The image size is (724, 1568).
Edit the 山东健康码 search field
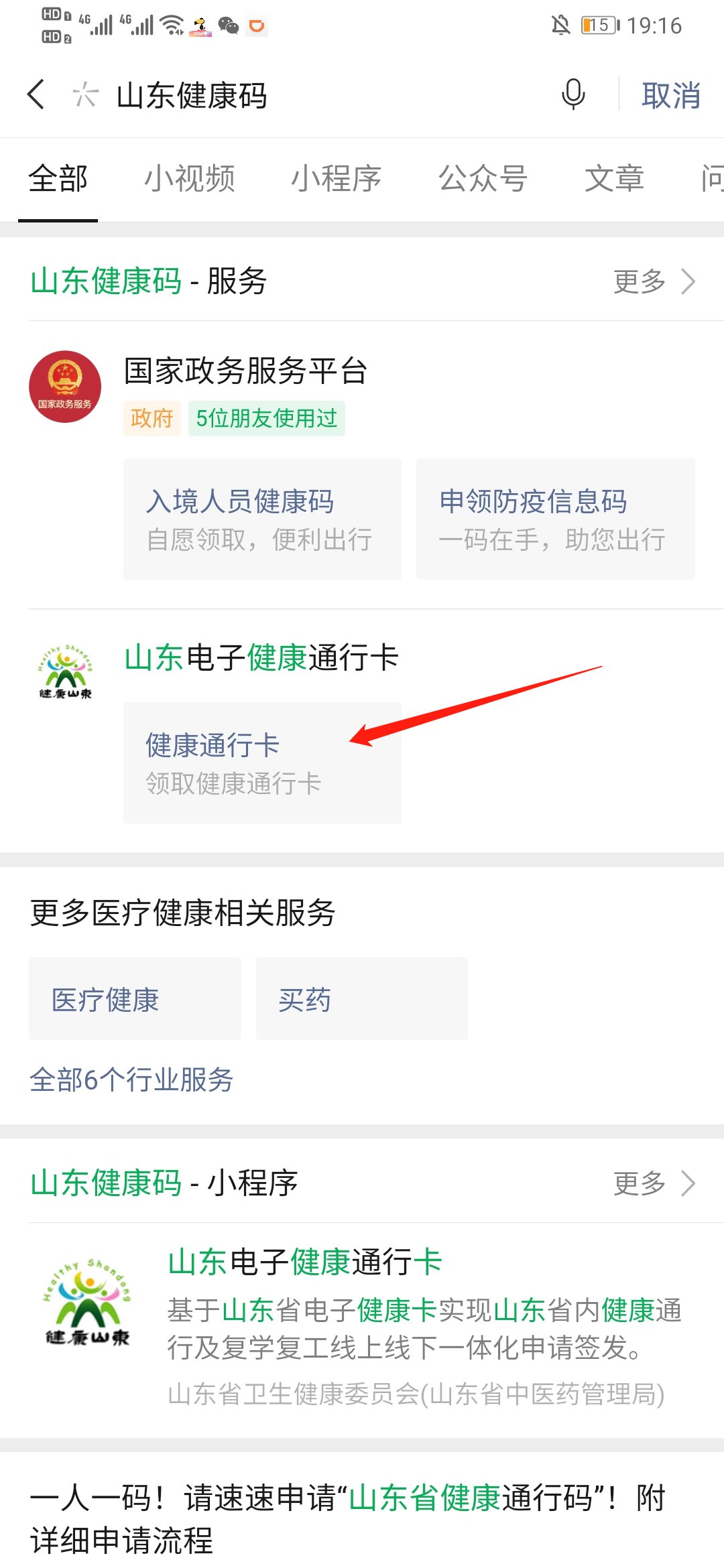(x=302, y=95)
